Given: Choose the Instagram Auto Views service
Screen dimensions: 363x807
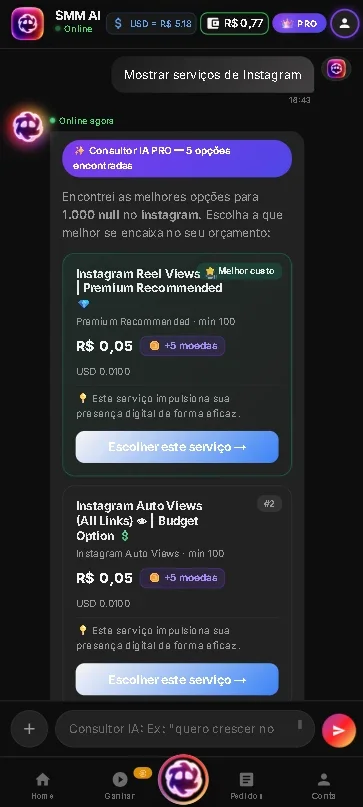Looking at the screenshot, I should pyautogui.click(x=177, y=679).
